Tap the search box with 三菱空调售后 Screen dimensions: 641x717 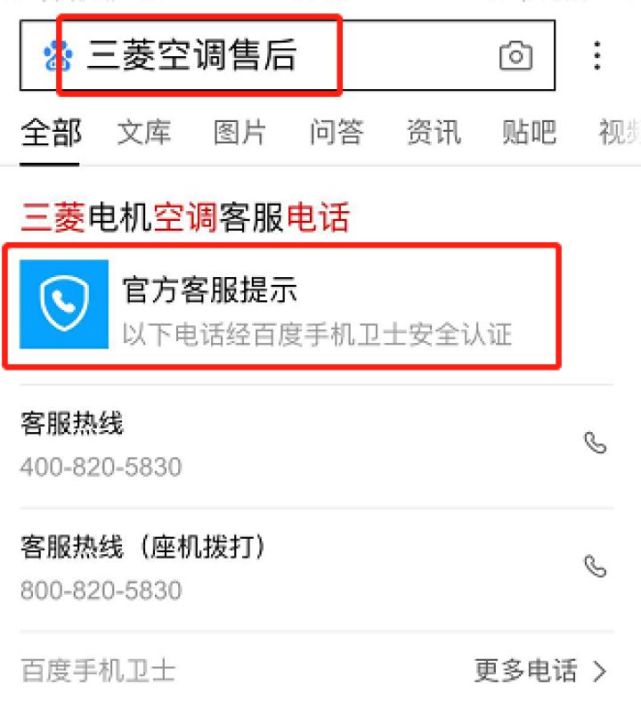[x=250, y=55]
